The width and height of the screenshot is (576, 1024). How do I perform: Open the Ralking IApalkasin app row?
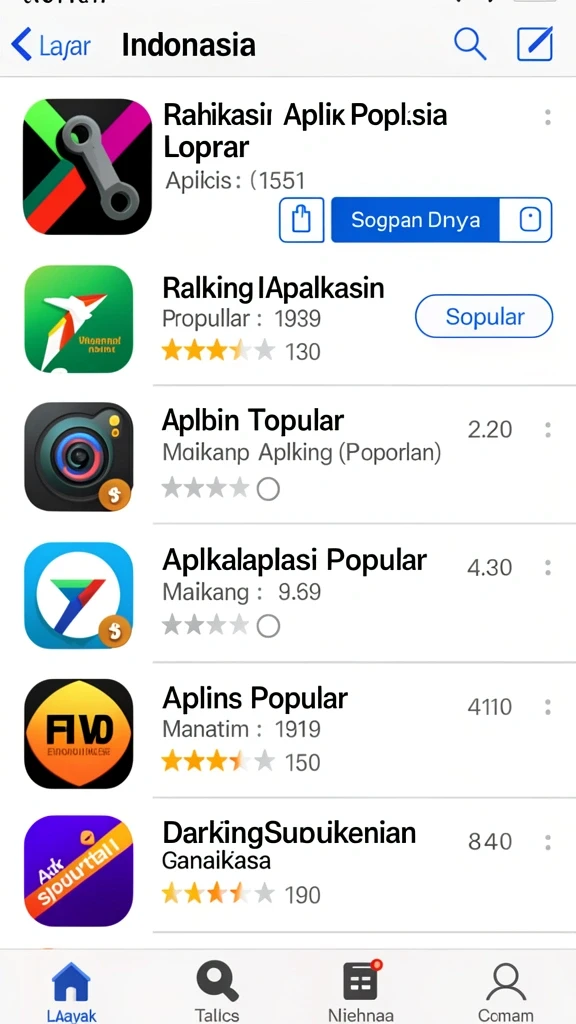click(288, 319)
